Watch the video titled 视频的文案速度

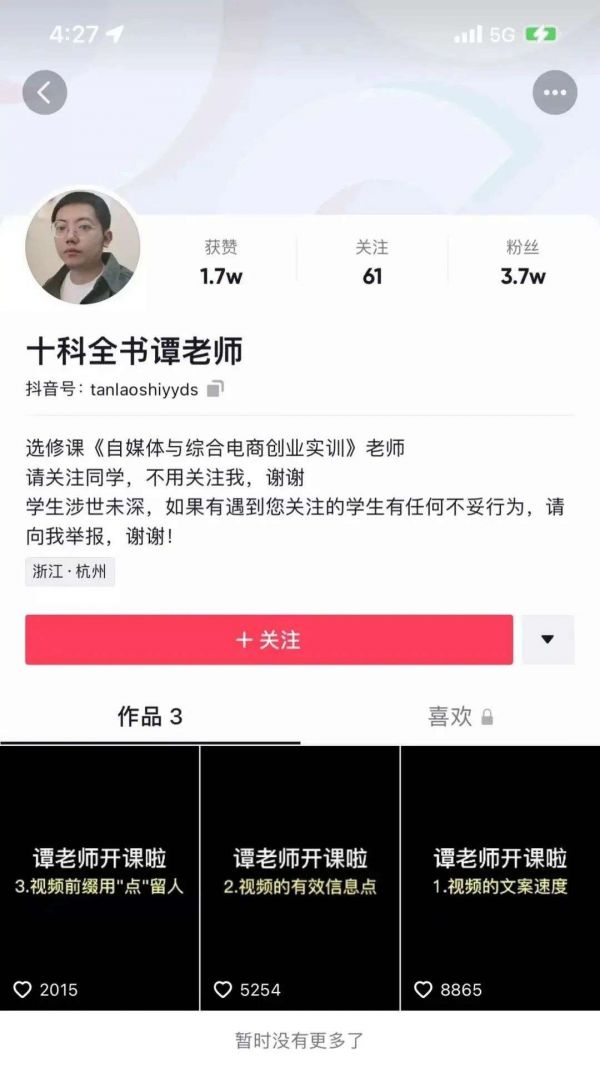pyautogui.click(x=500, y=877)
